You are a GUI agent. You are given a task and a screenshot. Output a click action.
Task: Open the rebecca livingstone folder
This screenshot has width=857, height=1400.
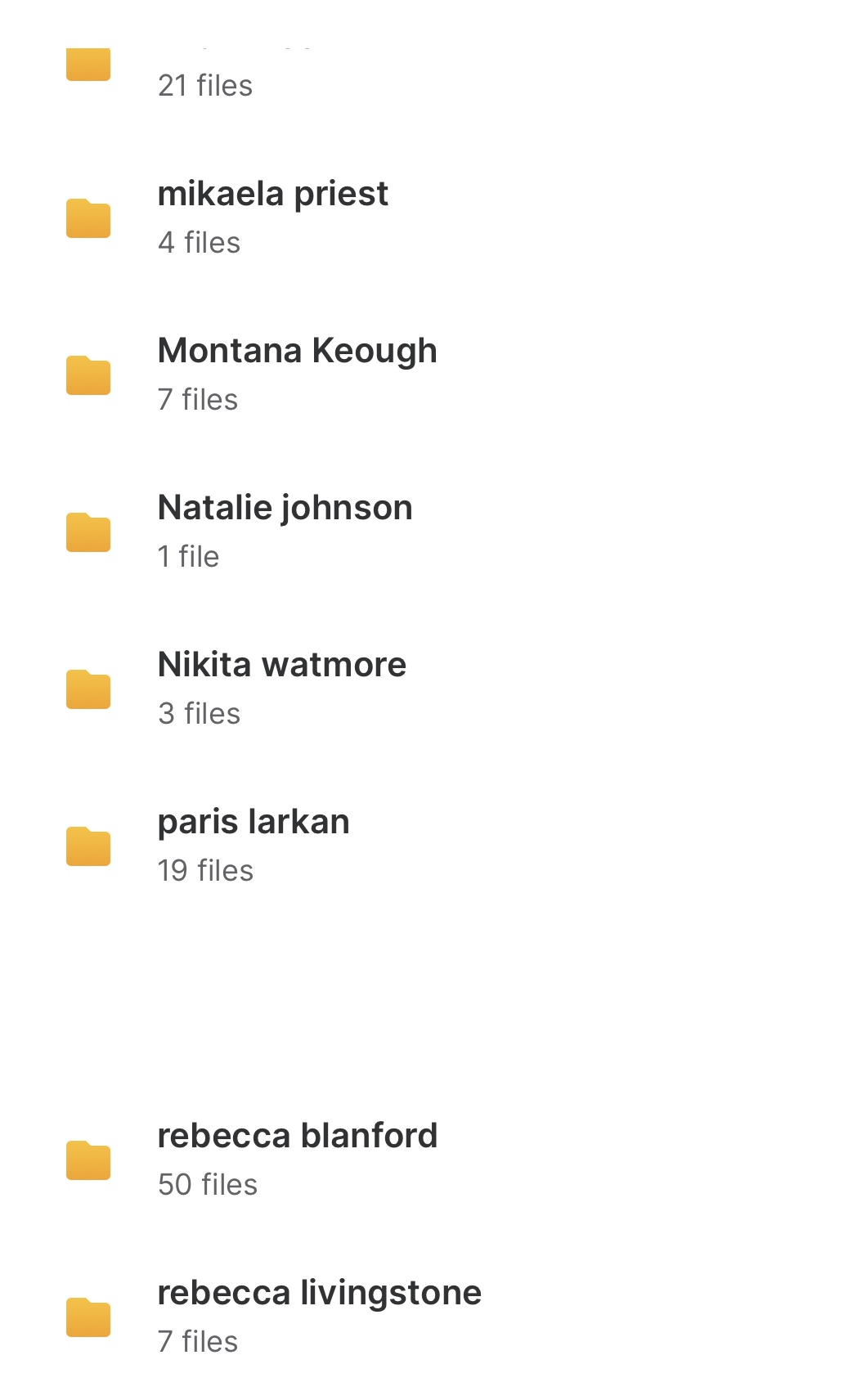coord(319,1317)
